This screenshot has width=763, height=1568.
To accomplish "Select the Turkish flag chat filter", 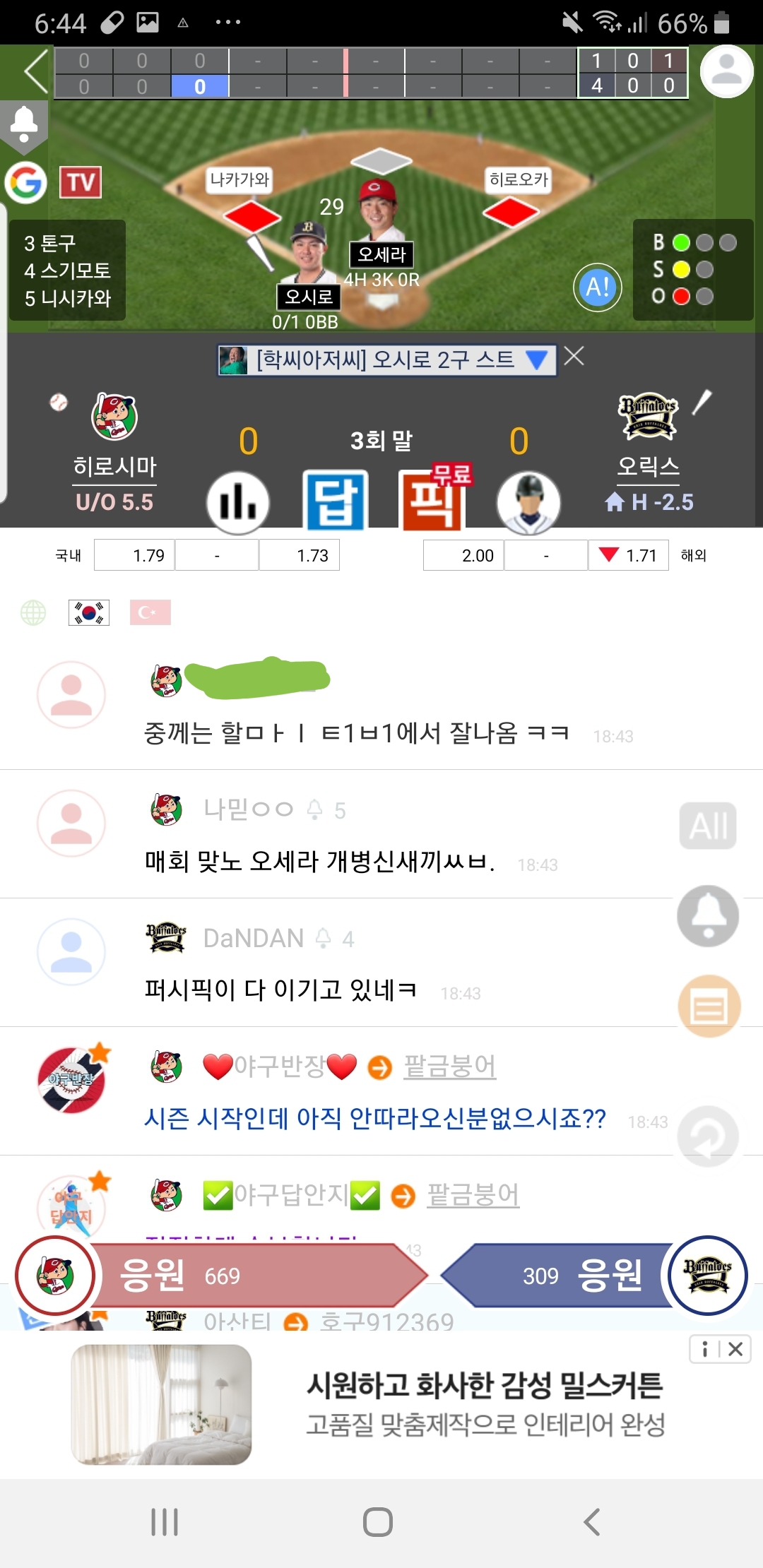I will (x=150, y=612).
